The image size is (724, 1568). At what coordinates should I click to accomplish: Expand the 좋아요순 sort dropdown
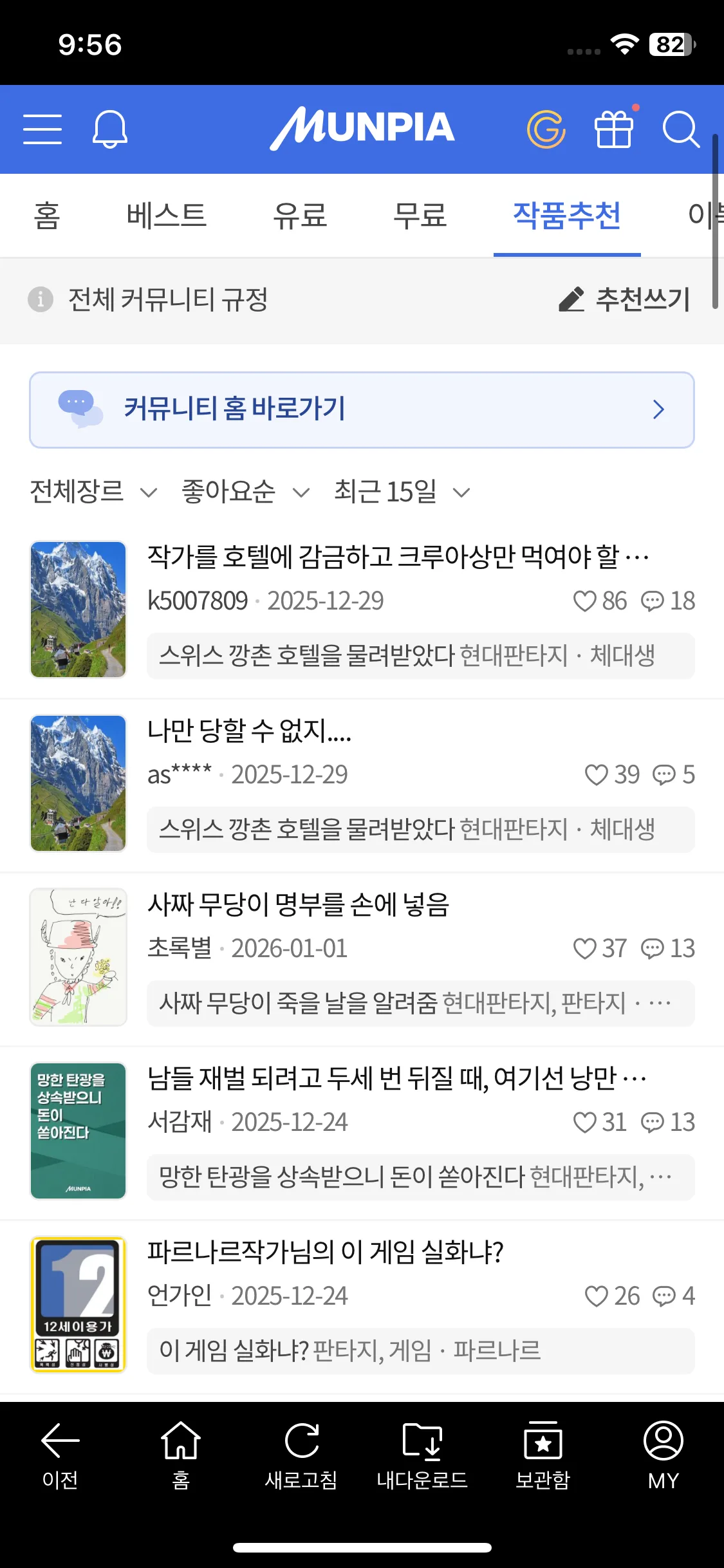coord(246,492)
